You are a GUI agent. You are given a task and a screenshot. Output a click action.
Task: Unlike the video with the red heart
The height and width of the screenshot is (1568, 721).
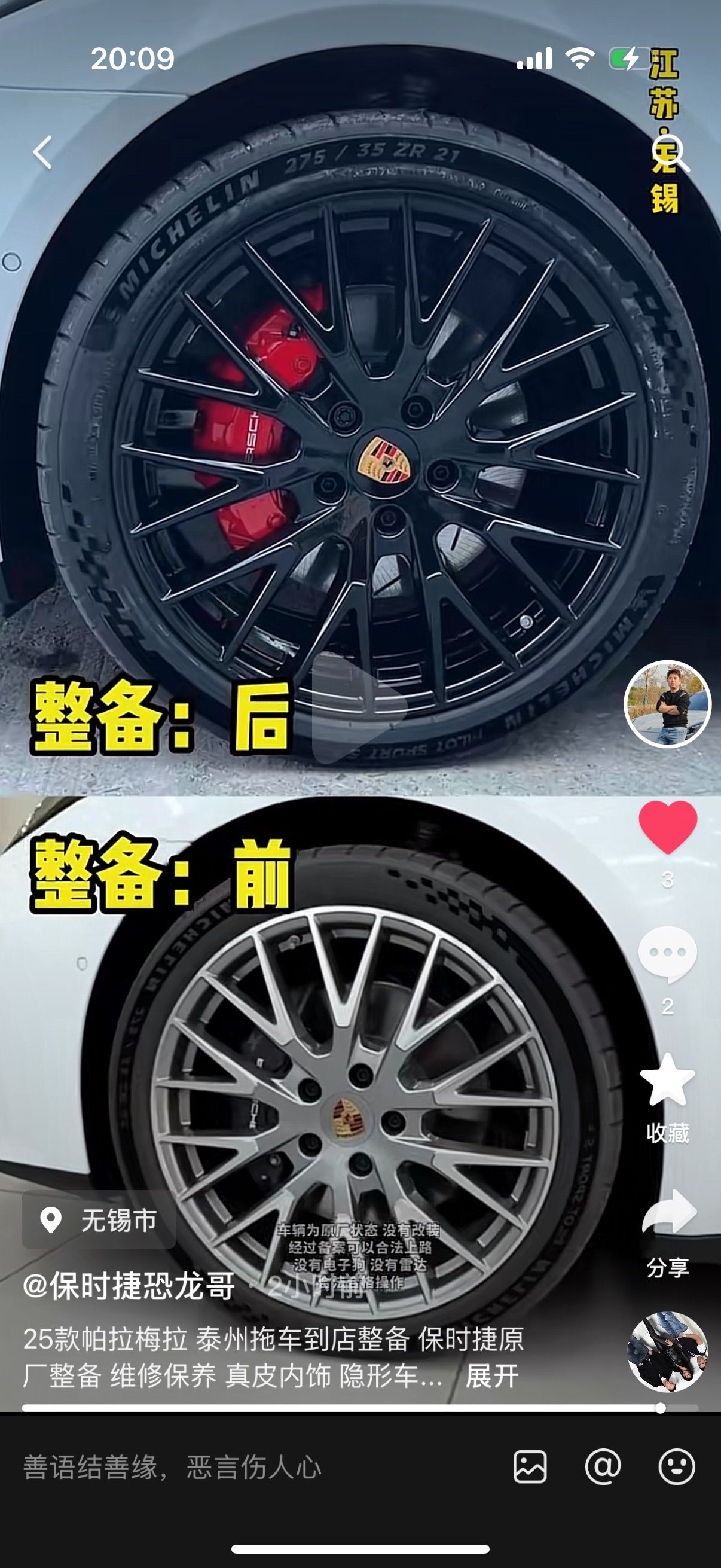coord(667,826)
